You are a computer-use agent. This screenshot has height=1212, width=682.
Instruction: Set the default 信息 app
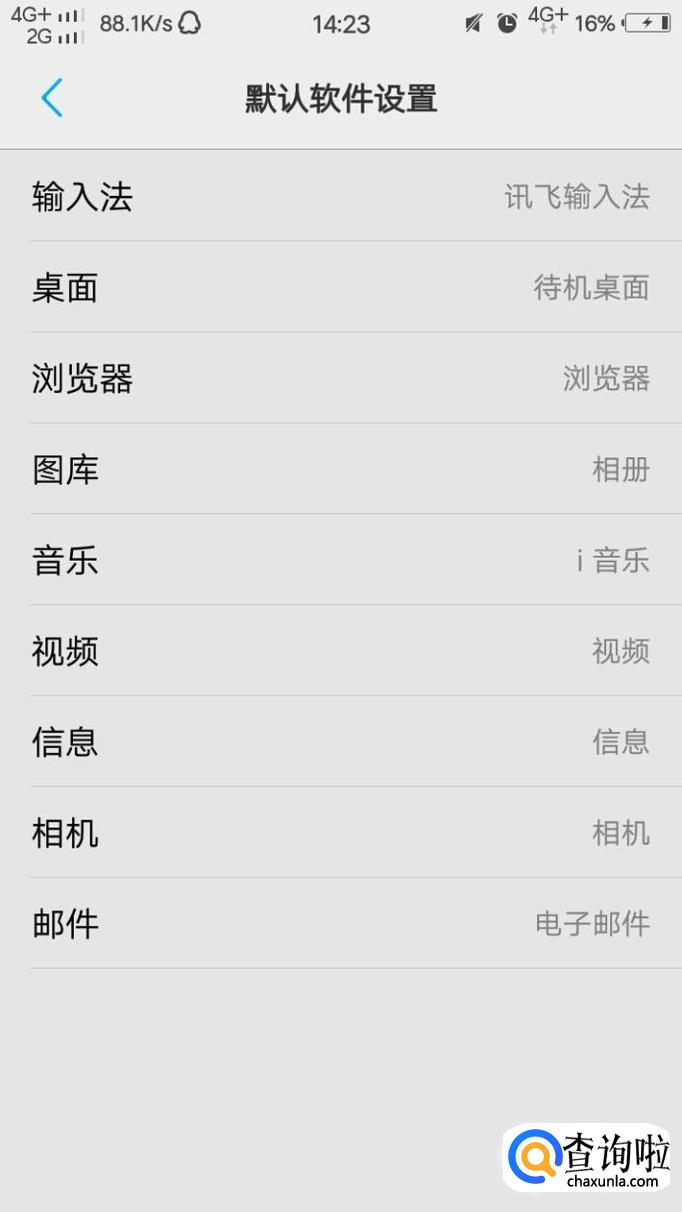(x=341, y=742)
